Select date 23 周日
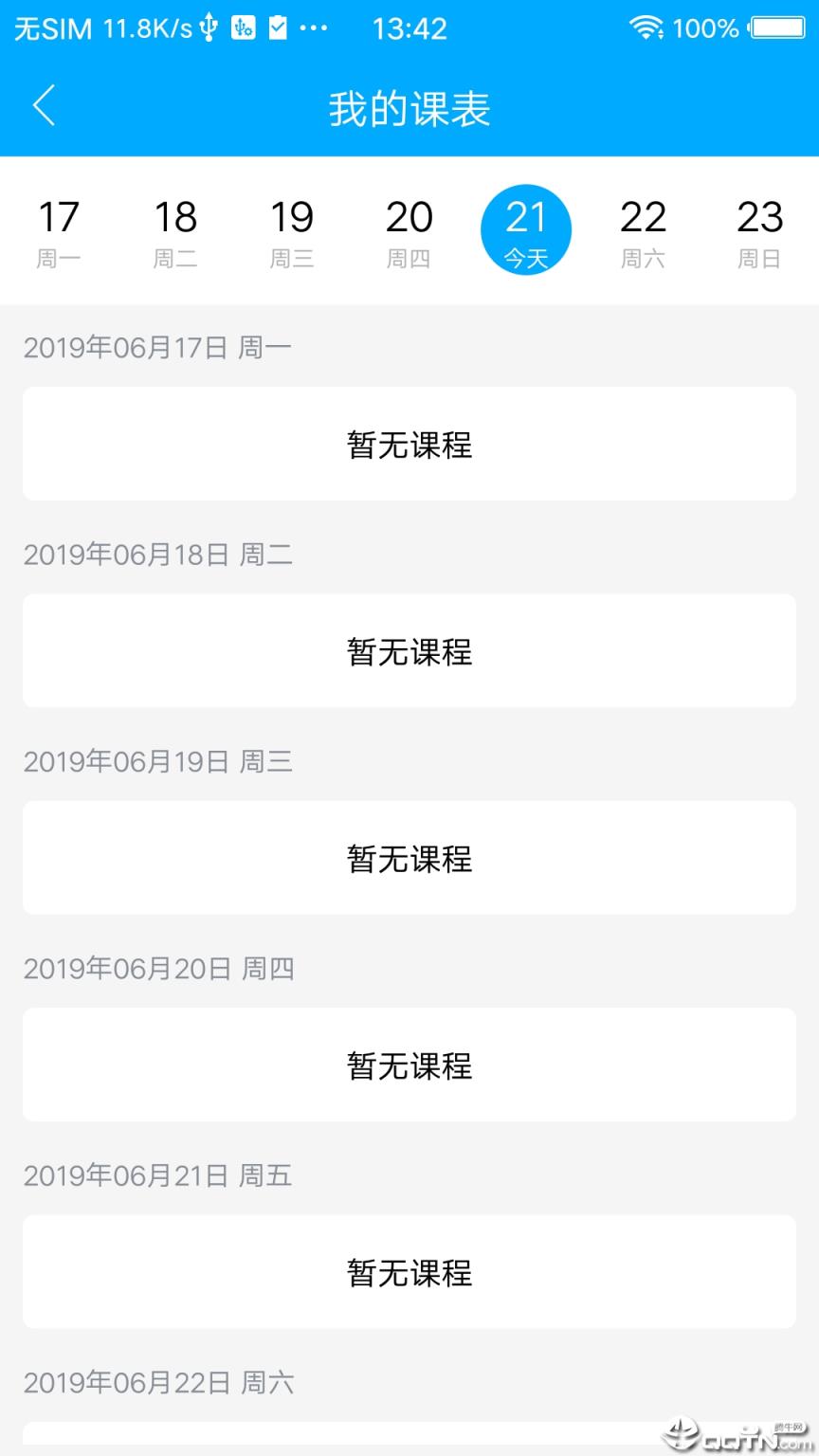819x1456 pixels. [x=760, y=230]
